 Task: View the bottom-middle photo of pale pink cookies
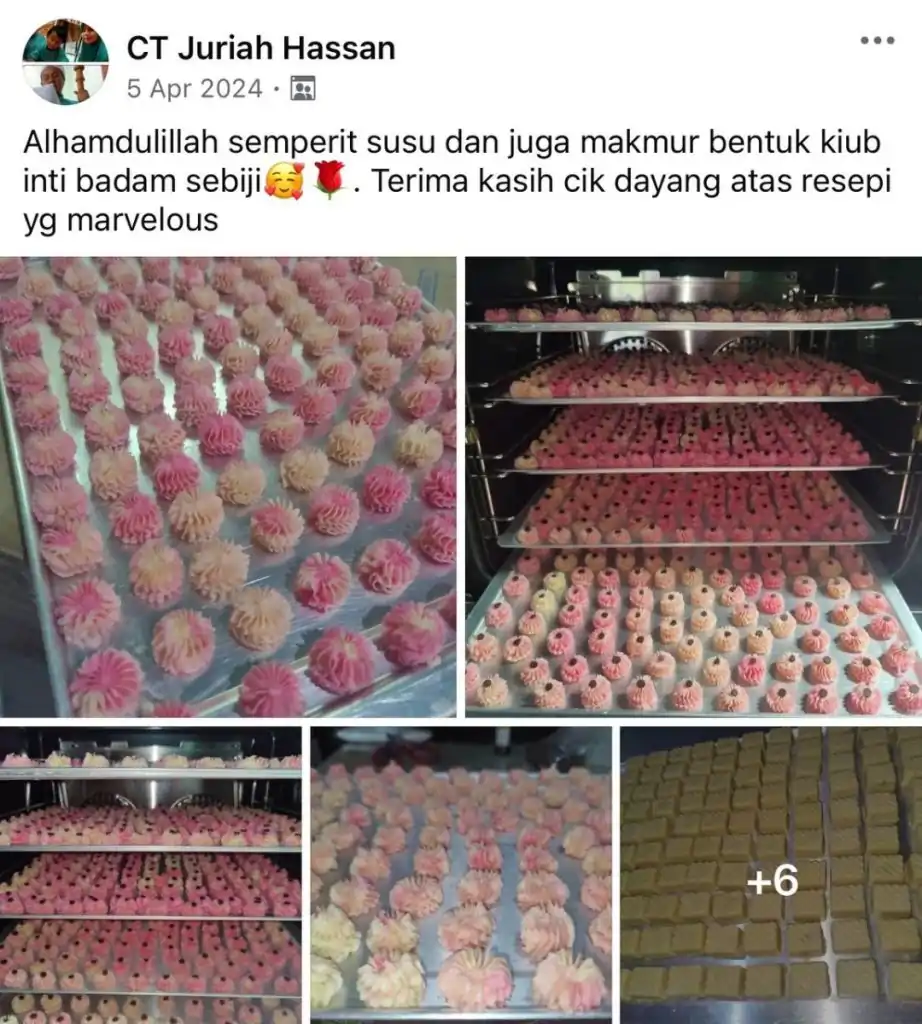pyautogui.click(x=461, y=874)
